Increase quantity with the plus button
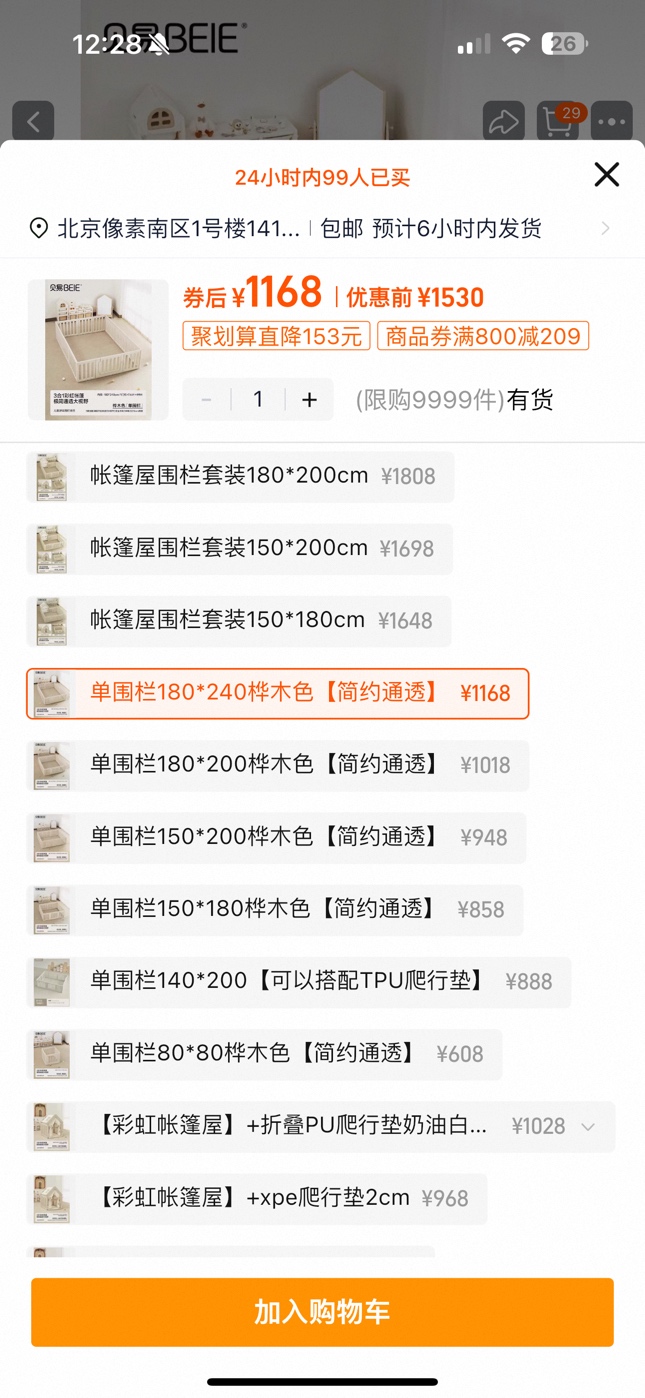 tap(309, 400)
